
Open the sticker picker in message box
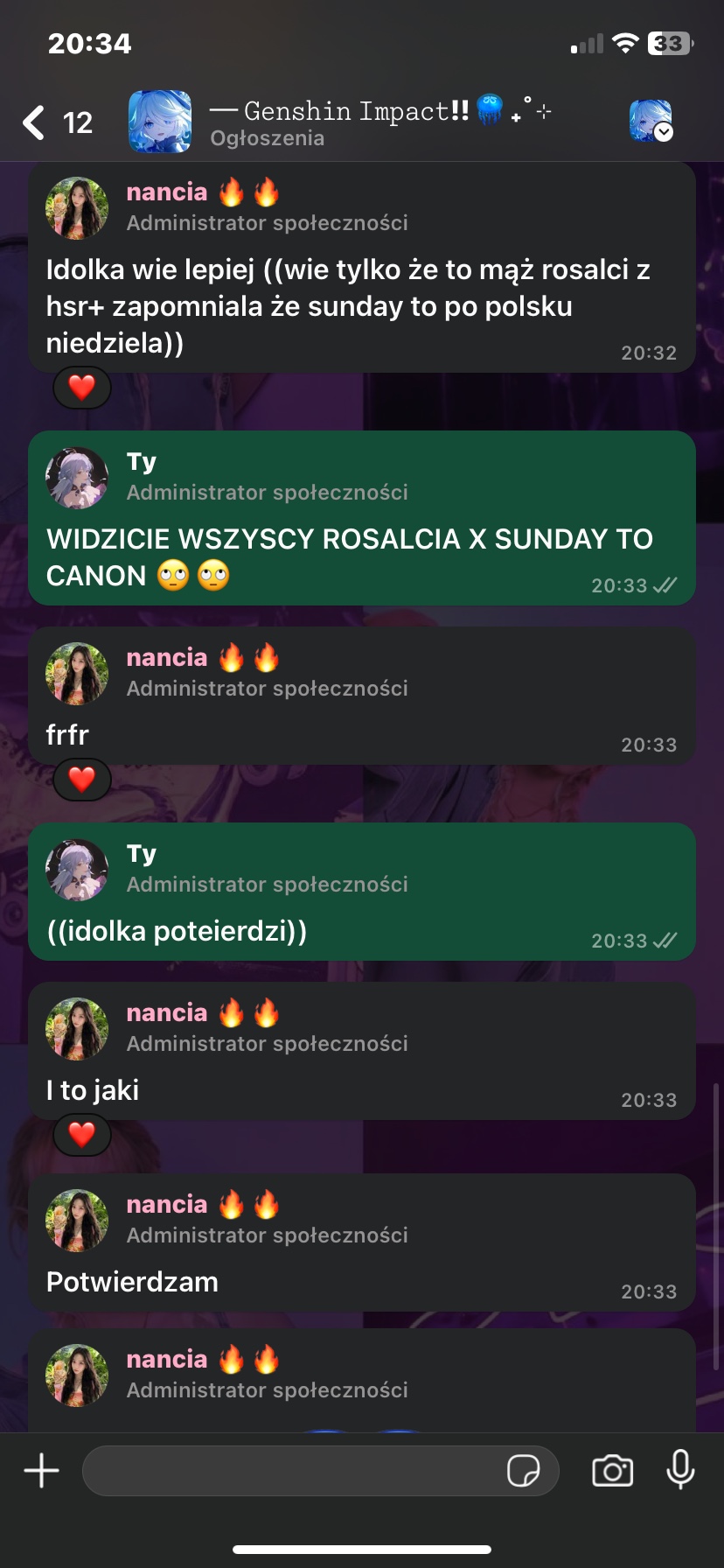point(523,1471)
